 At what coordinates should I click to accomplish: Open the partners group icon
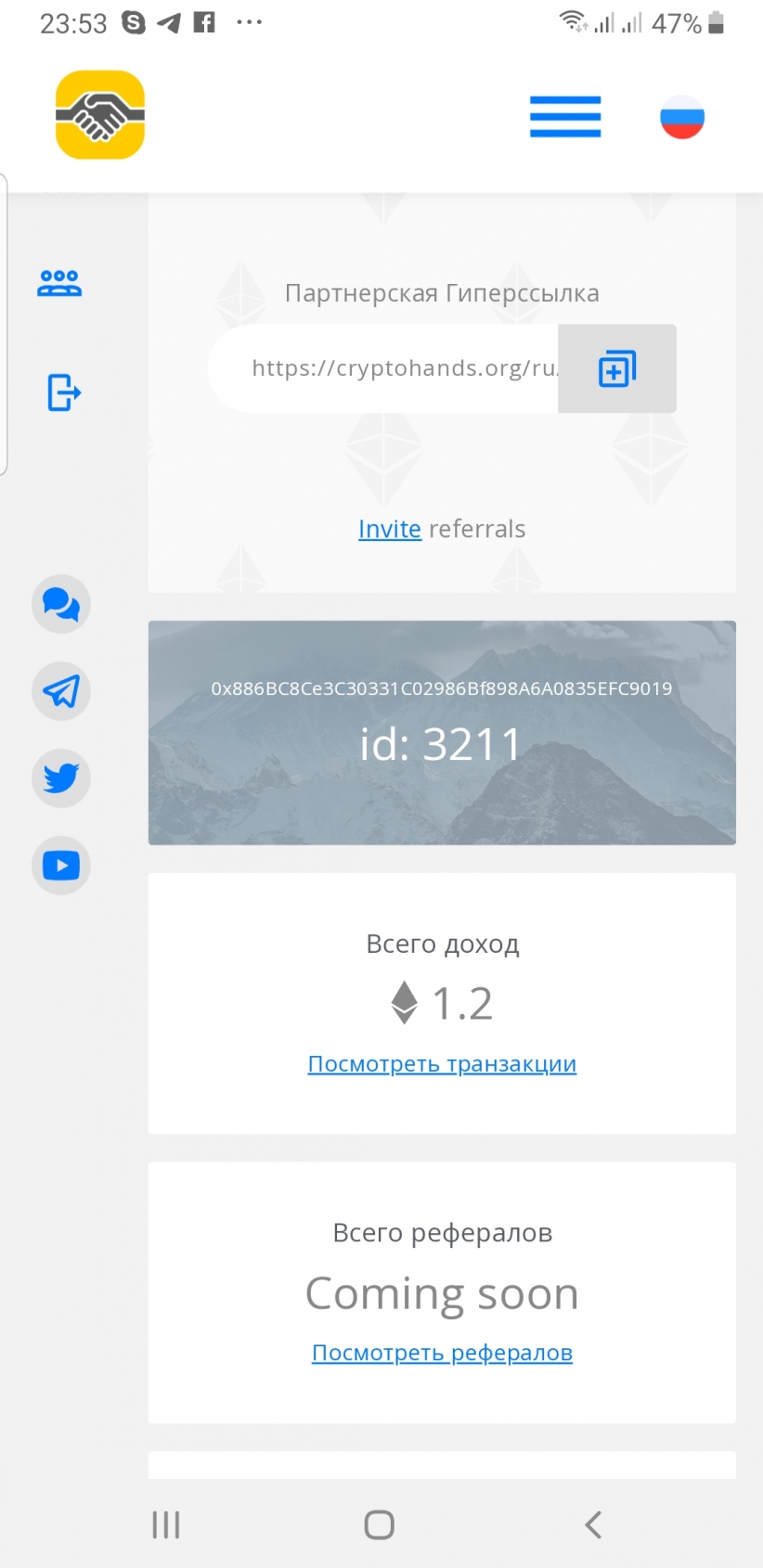point(59,283)
